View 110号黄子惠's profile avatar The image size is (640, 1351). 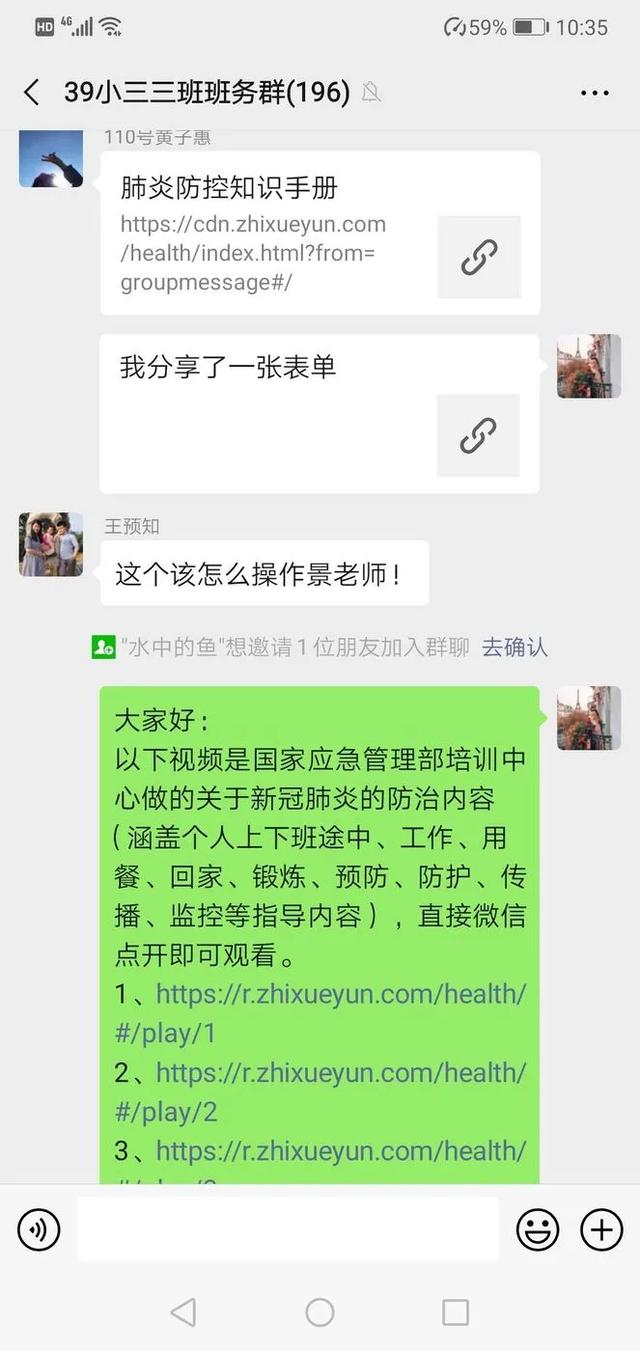pos(51,156)
